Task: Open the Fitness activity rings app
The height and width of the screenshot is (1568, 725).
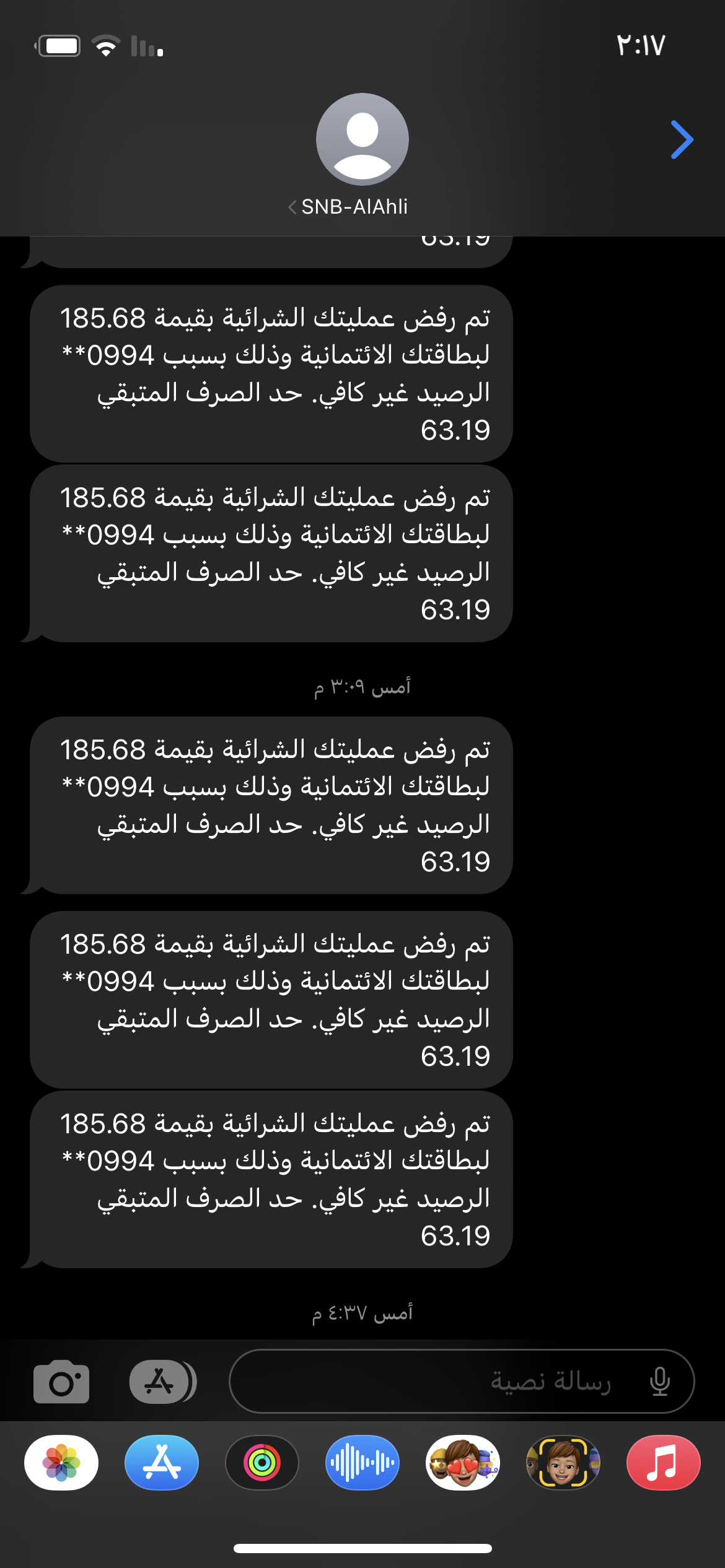Action: point(262,1463)
